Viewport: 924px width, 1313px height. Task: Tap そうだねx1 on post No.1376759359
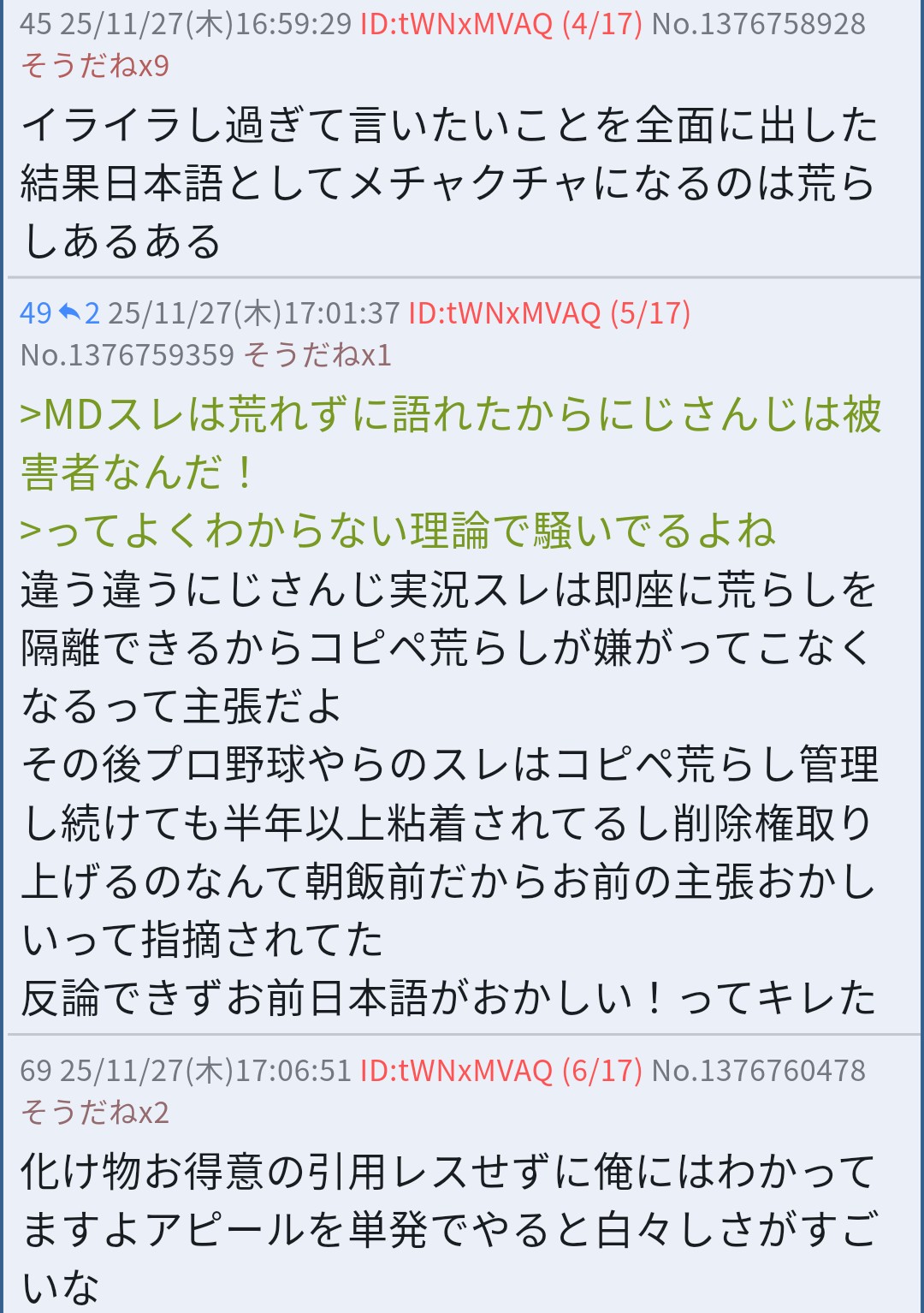tap(317, 354)
